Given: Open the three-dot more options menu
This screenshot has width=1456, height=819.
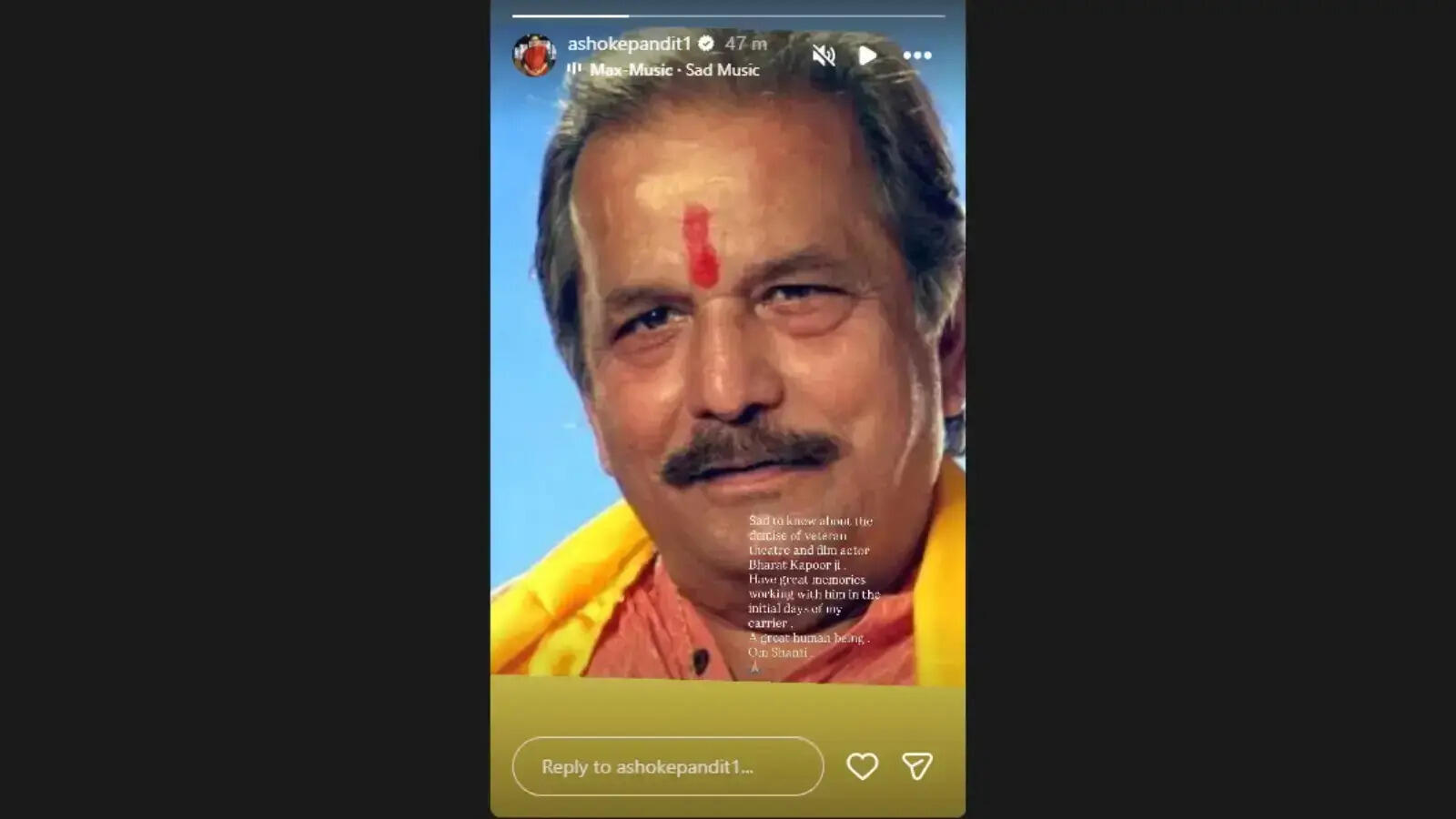Looking at the screenshot, I should pos(917,56).
